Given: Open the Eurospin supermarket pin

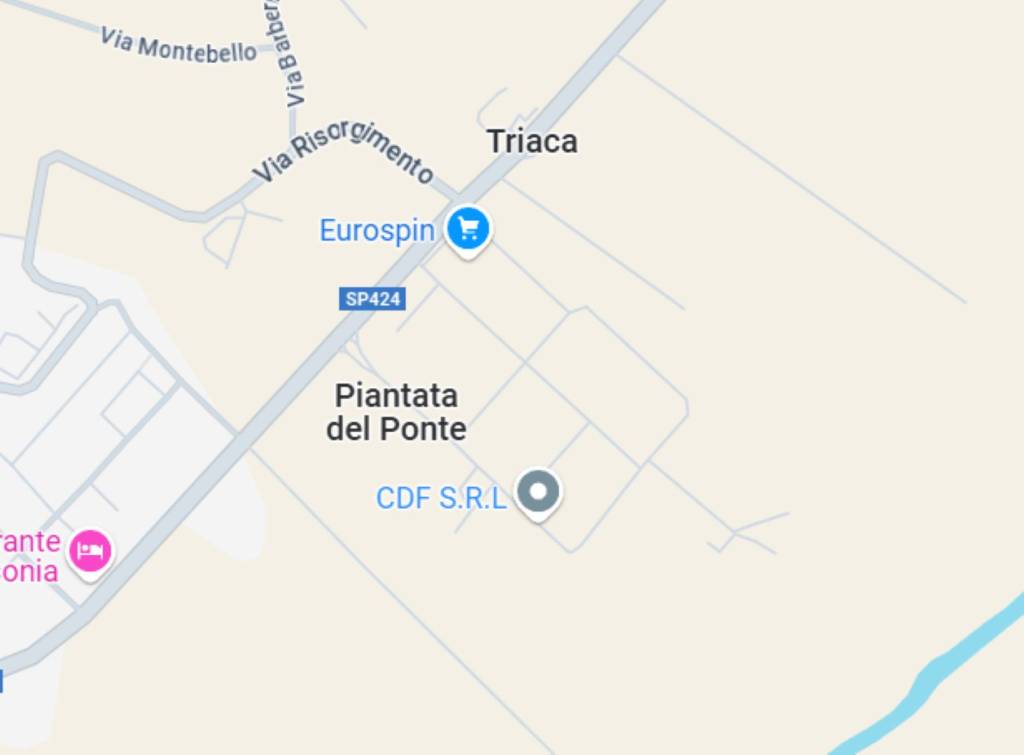Looking at the screenshot, I should [x=467, y=229].
